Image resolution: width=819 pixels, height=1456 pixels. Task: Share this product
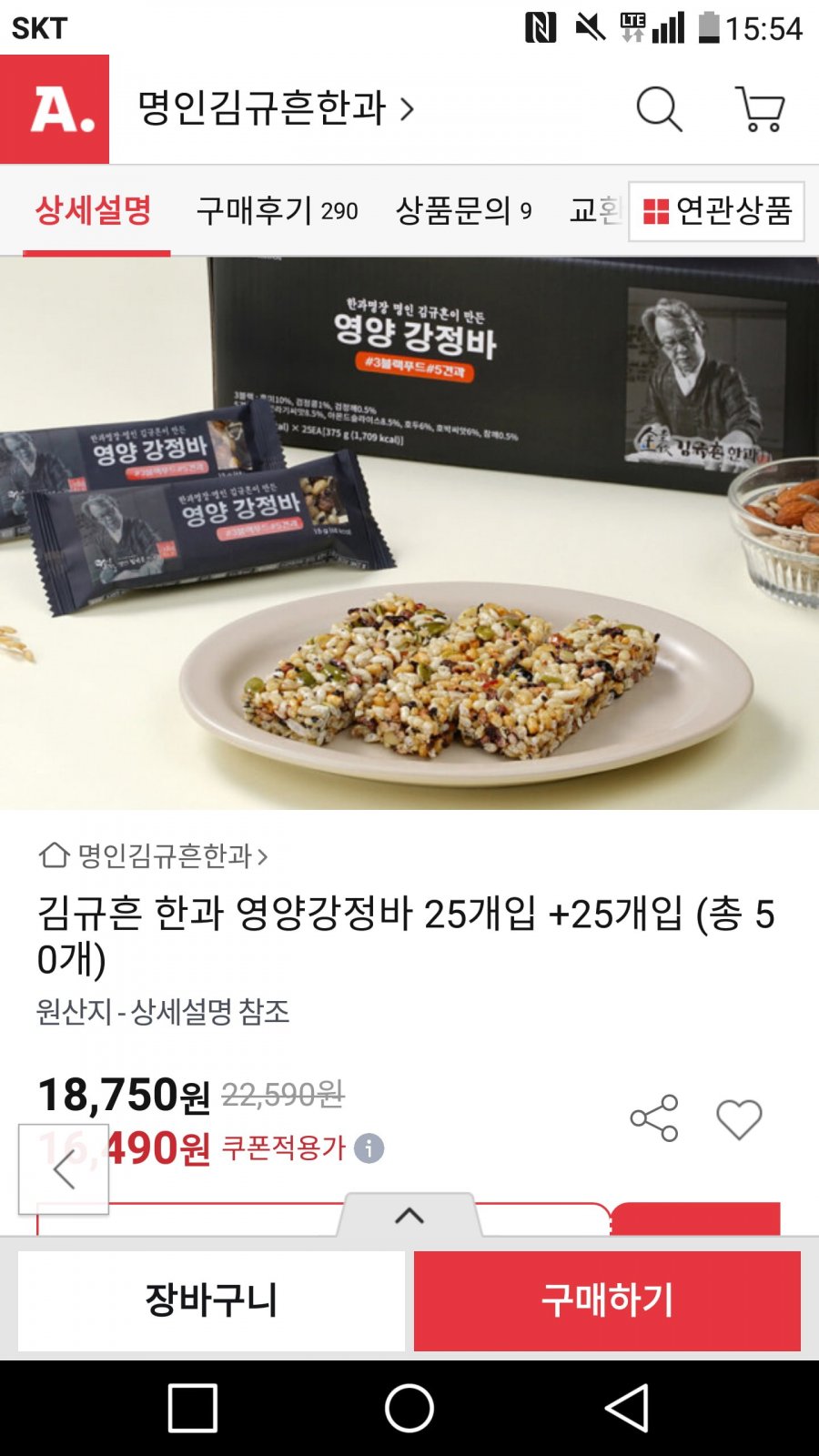654,1117
